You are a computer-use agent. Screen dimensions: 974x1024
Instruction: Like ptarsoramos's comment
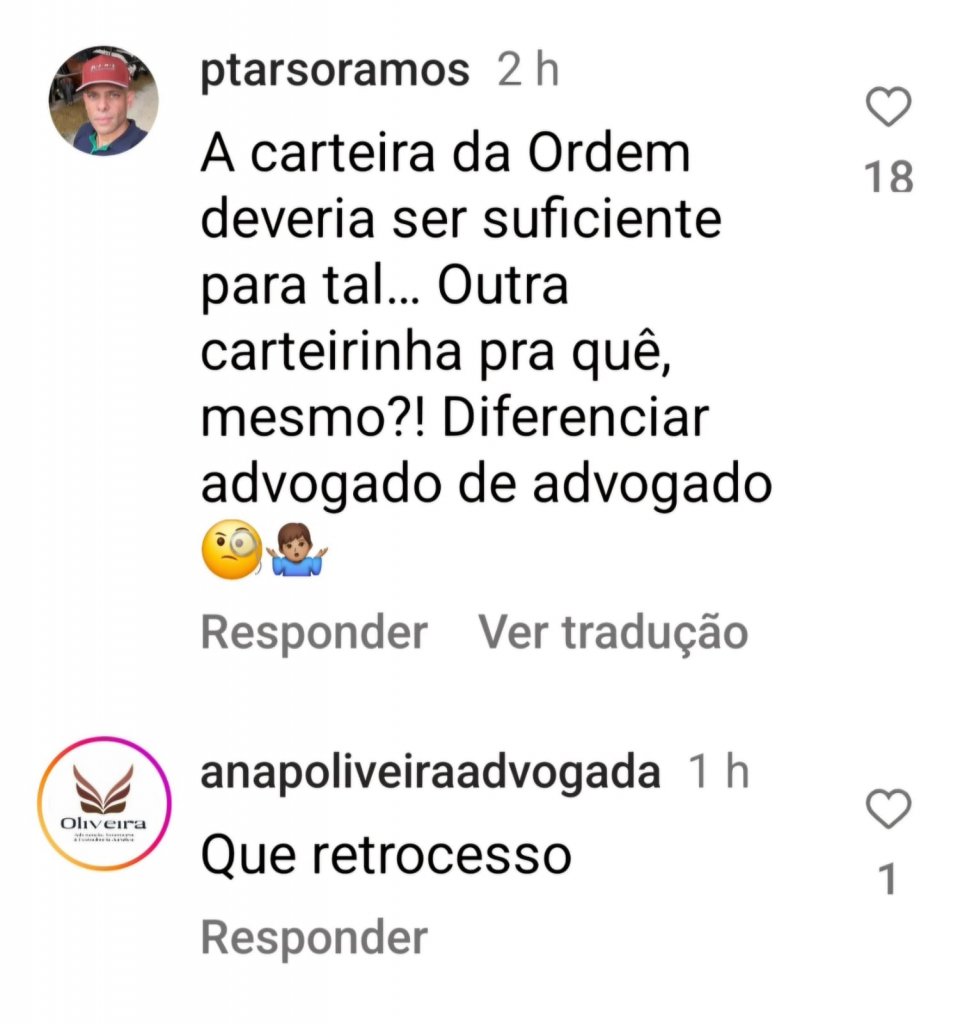click(888, 108)
